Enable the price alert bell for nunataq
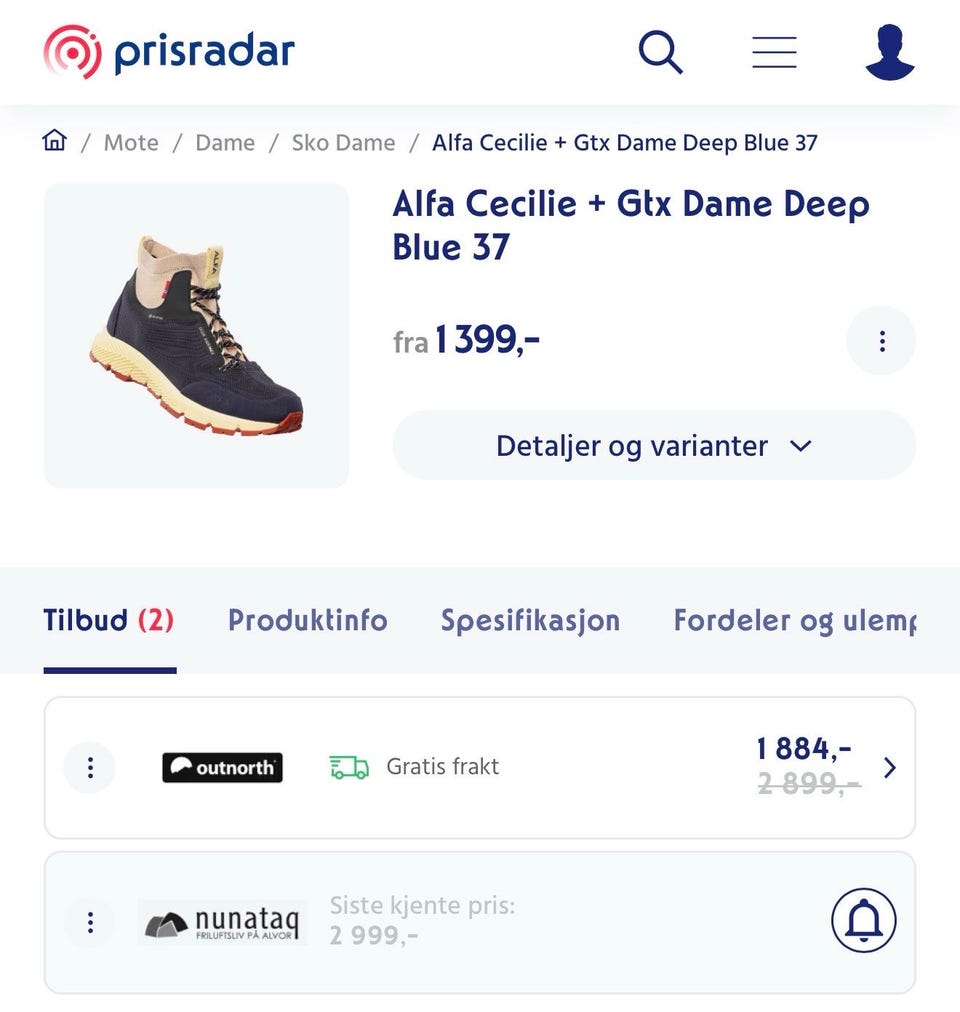Image resolution: width=960 pixels, height=1012 pixels. [866, 921]
